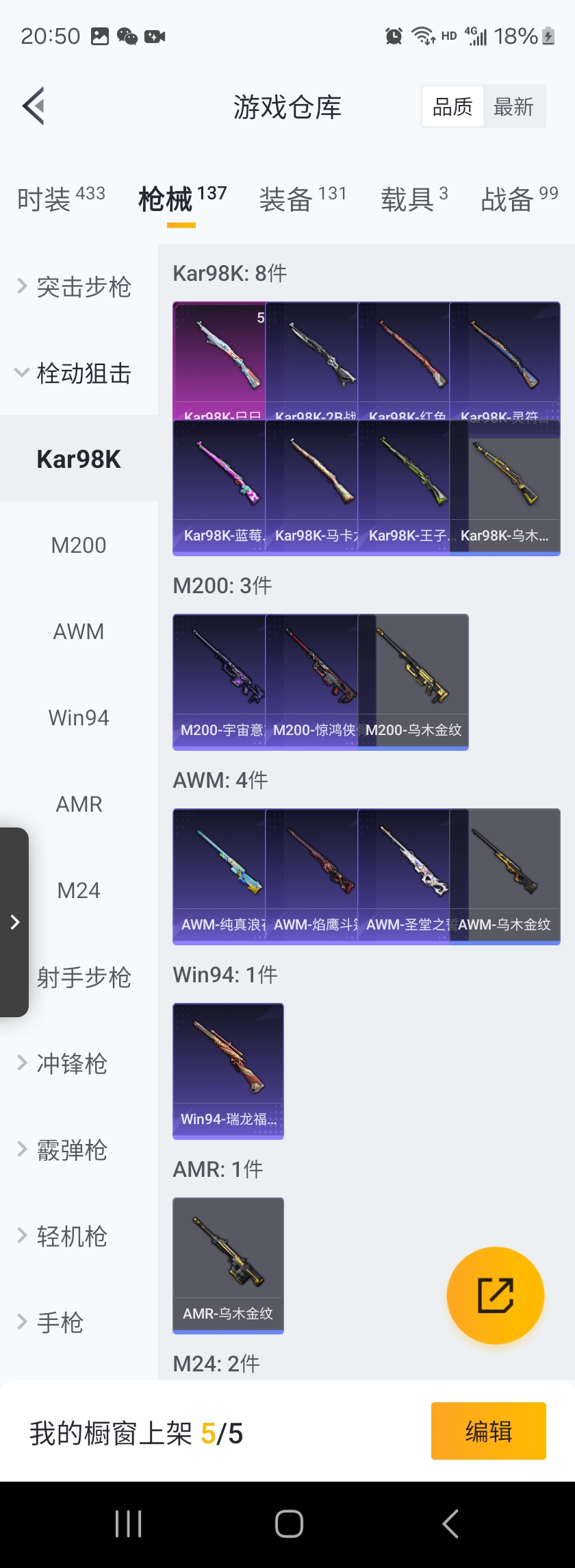Image resolution: width=575 pixels, height=1568 pixels.
Task: Switch to the 时装 tab
Action: click(x=60, y=199)
